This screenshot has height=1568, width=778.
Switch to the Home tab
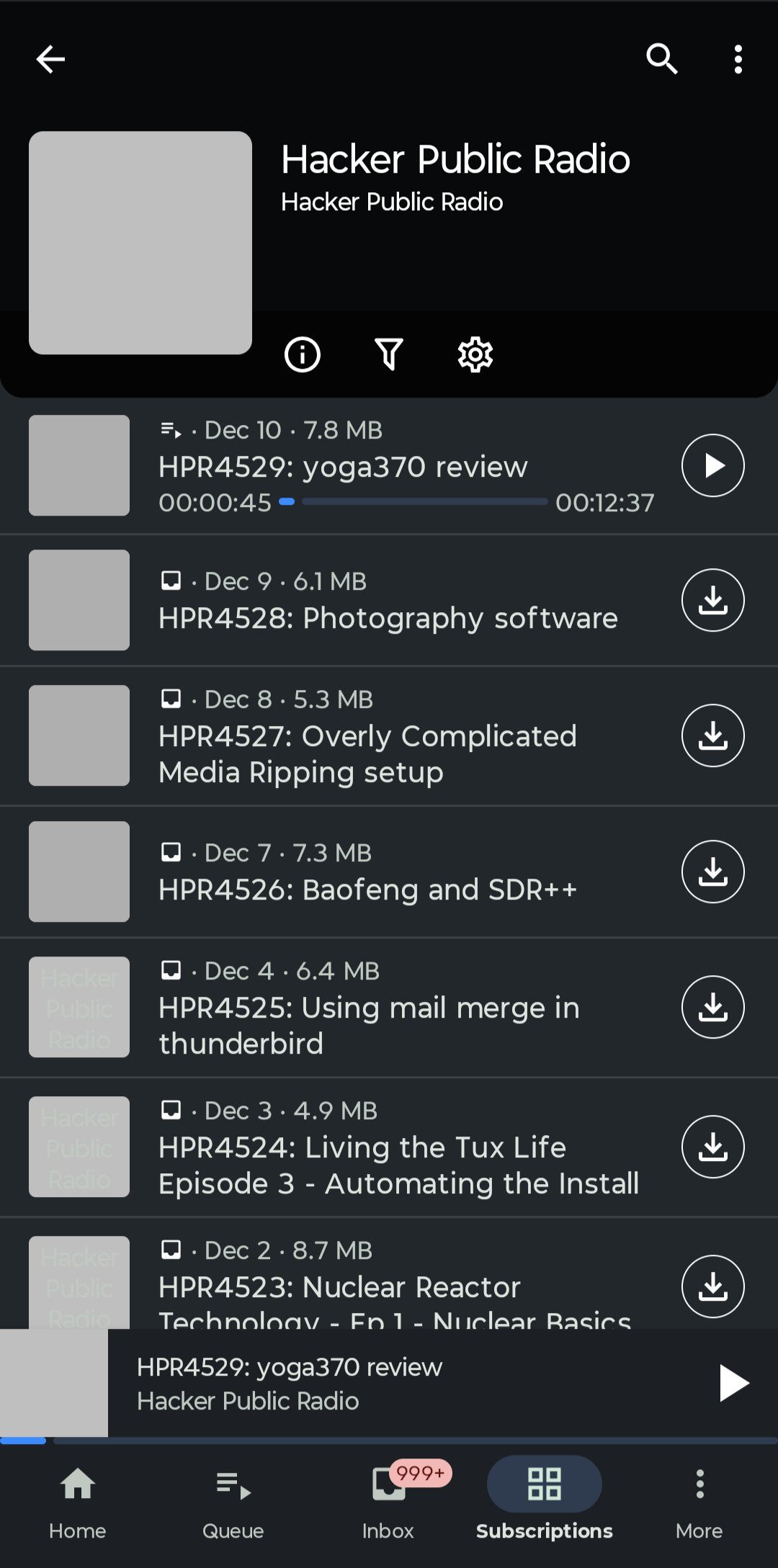[x=78, y=1500]
